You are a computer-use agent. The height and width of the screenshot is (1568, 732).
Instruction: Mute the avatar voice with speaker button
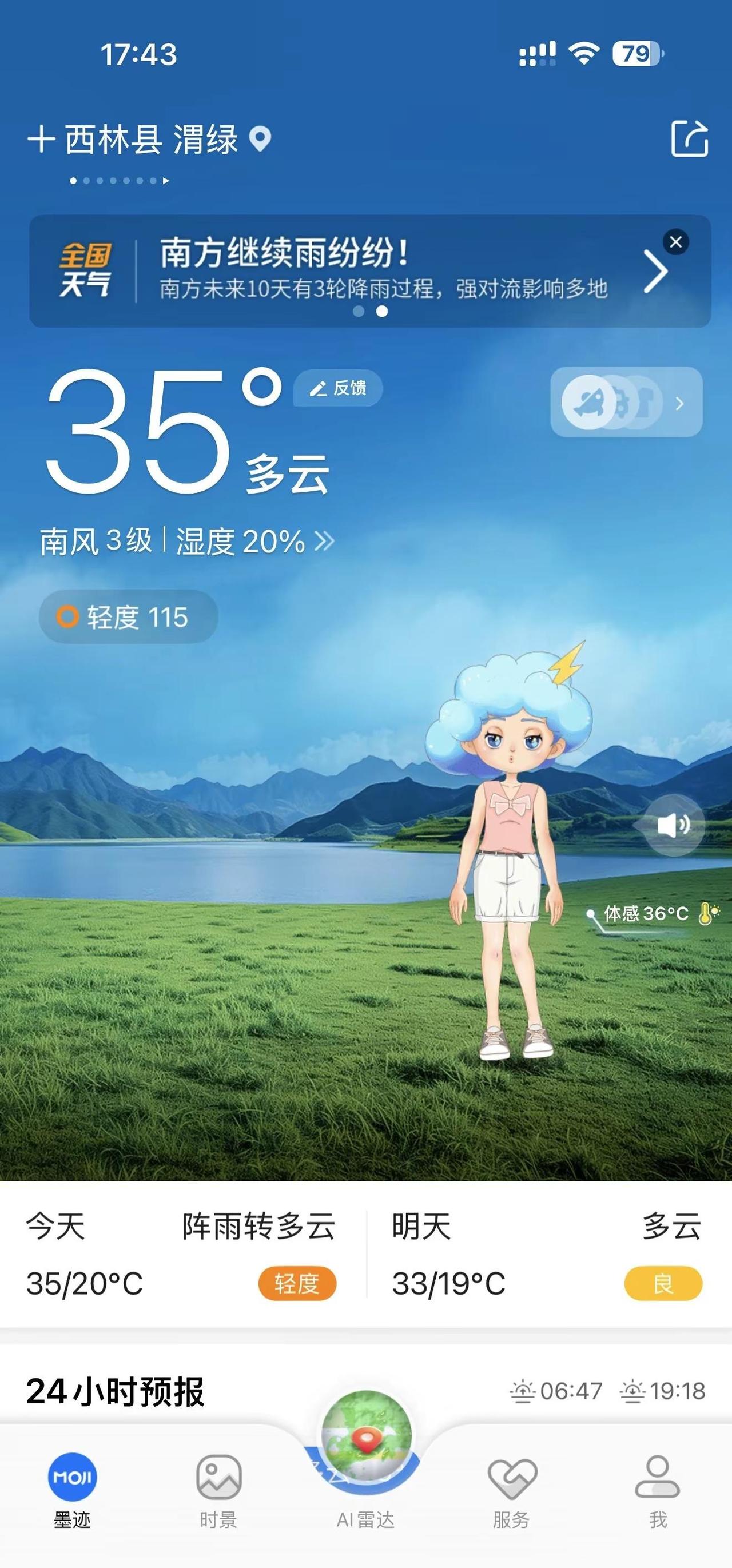671,825
